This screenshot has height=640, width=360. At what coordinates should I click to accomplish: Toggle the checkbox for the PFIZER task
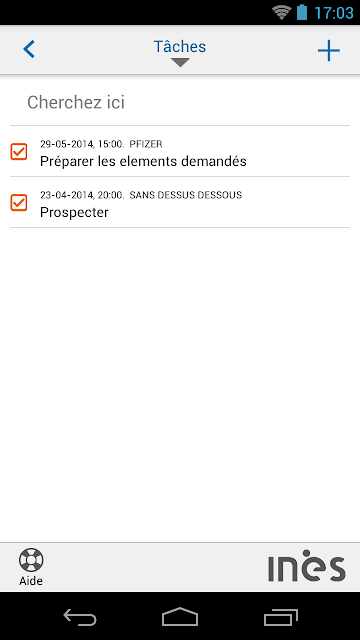pos(19,151)
